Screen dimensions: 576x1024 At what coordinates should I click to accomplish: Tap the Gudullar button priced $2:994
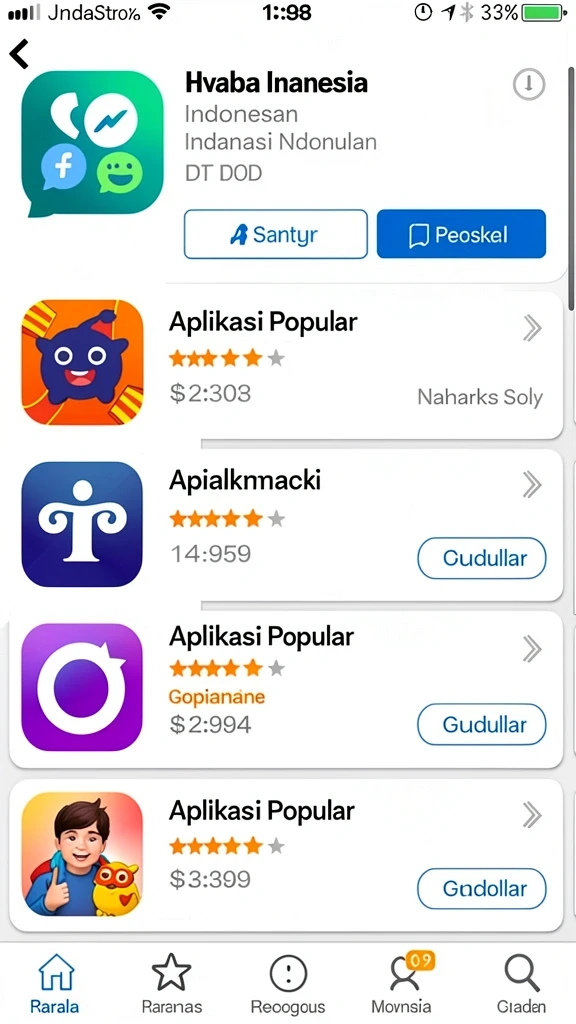point(481,724)
